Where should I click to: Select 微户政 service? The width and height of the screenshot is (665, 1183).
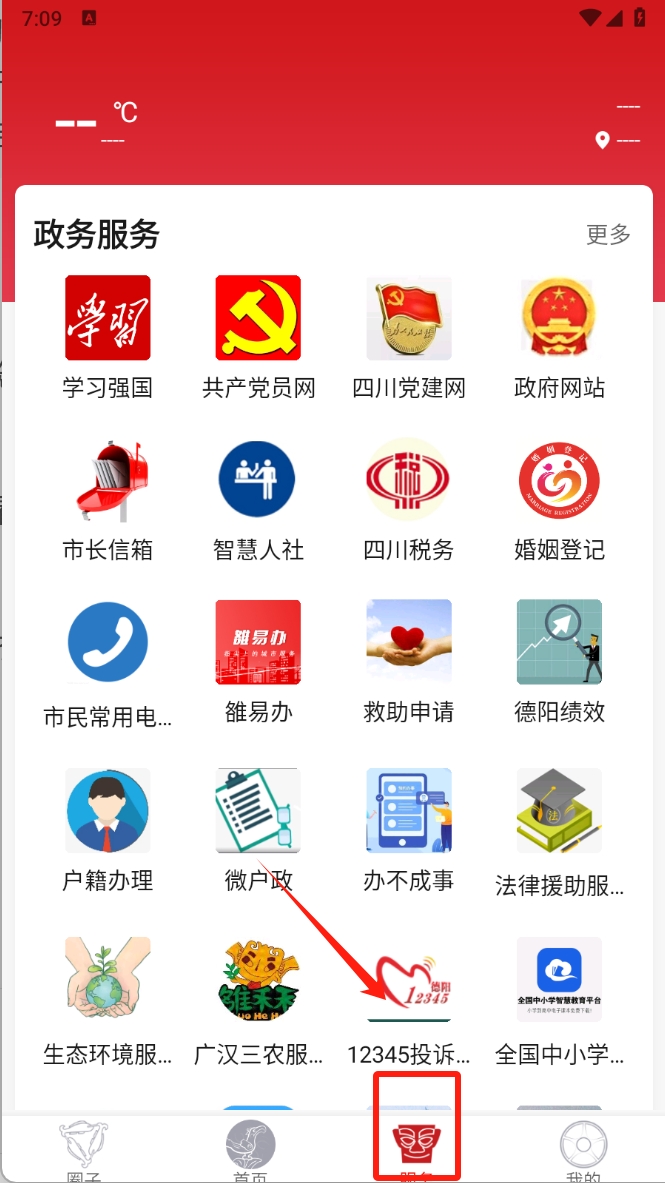tap(258, 811)
